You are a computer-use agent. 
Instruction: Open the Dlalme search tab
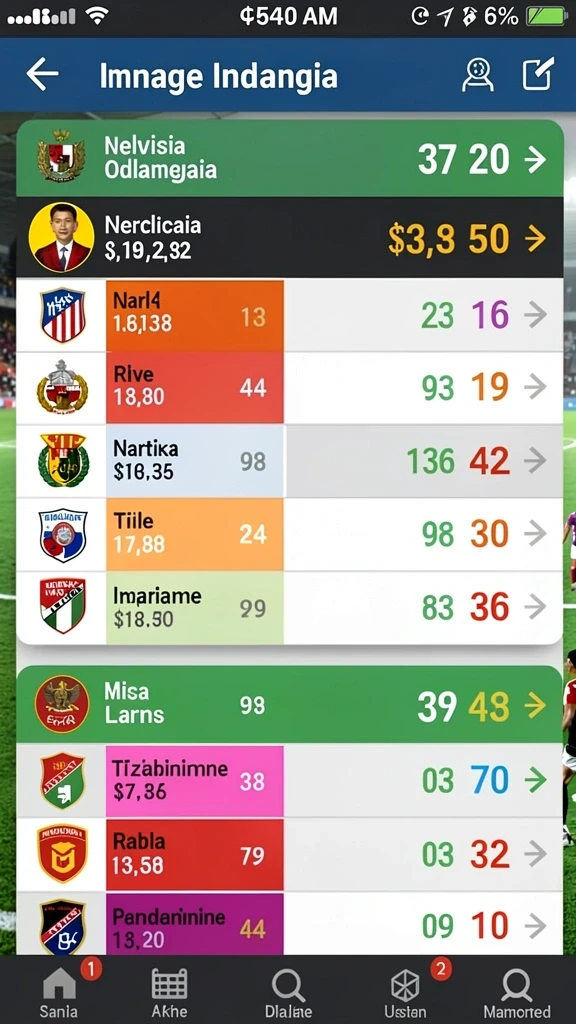(289, 991)
